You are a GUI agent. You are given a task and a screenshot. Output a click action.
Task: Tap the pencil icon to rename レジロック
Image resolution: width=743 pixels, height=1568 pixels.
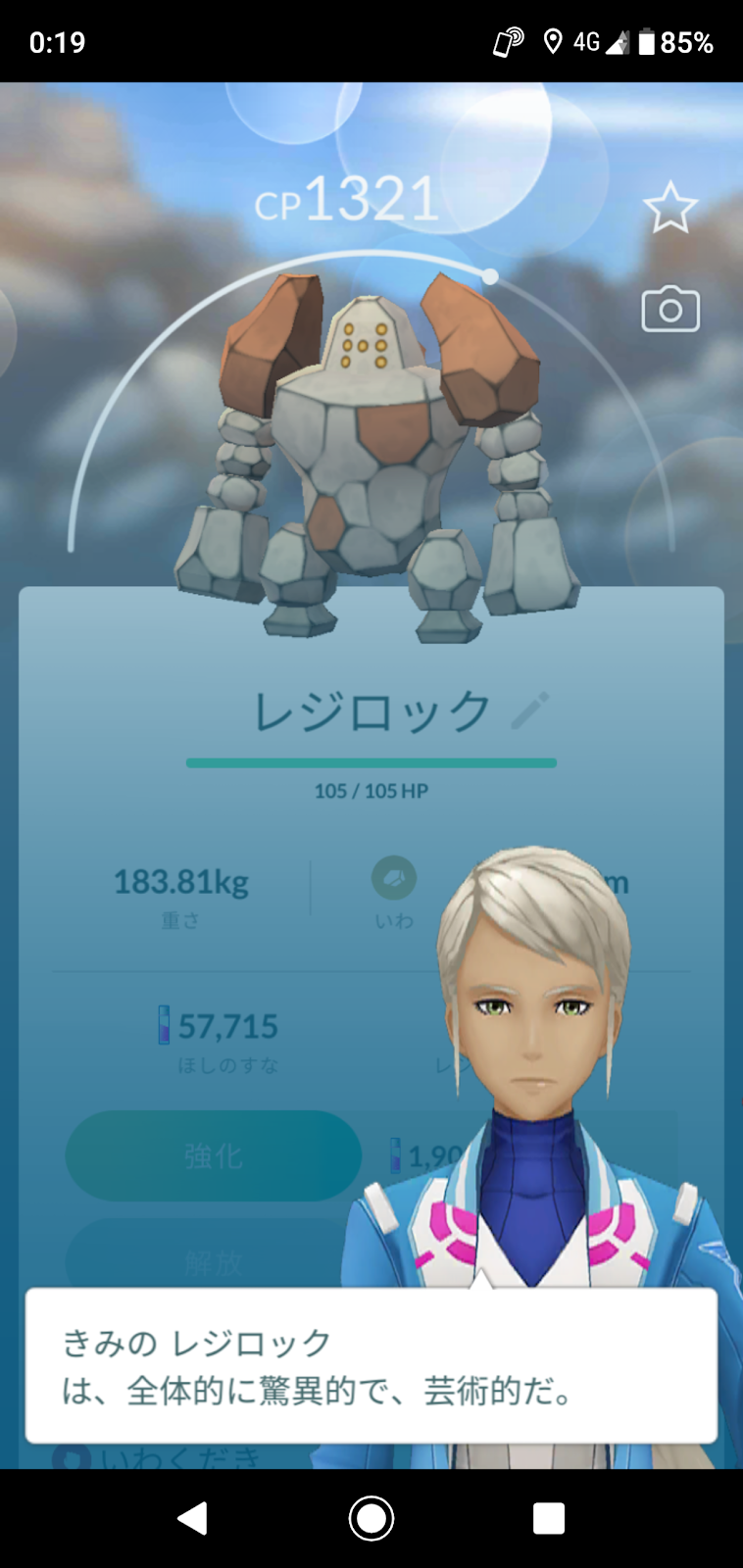click(x=530, y=710)
